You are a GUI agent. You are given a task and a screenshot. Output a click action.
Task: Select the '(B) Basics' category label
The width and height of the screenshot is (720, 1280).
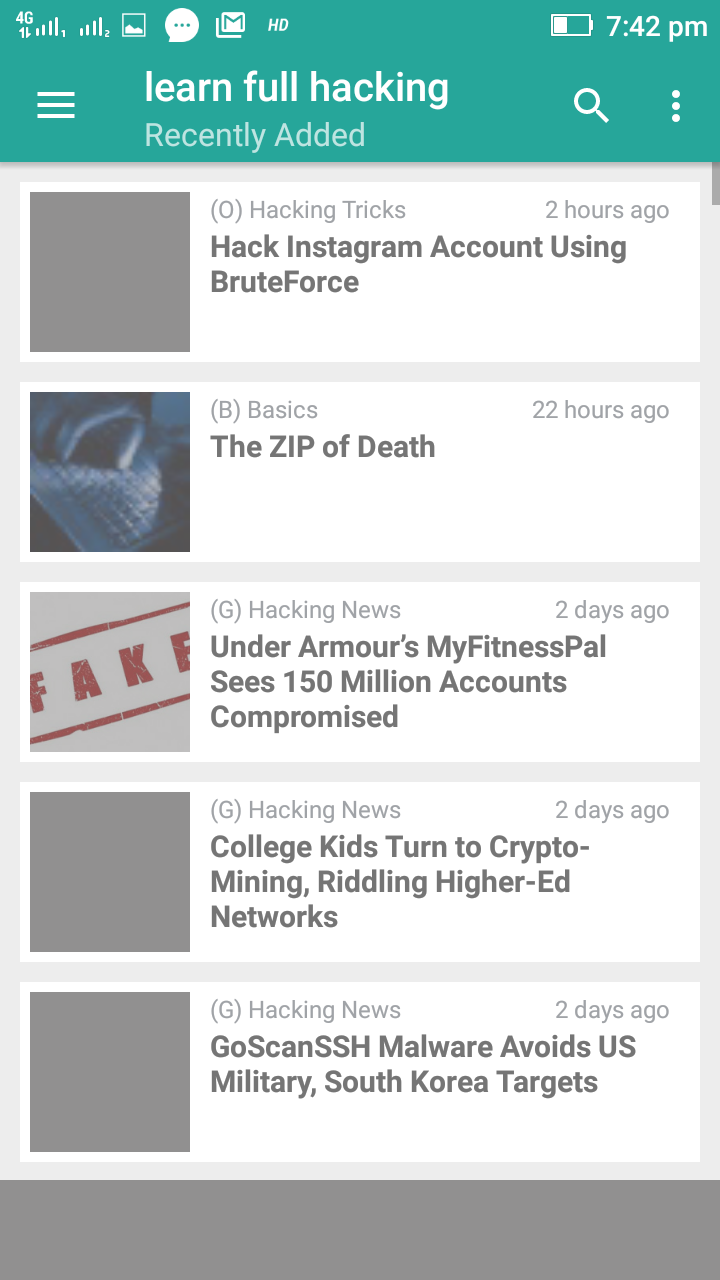point(263,410)
